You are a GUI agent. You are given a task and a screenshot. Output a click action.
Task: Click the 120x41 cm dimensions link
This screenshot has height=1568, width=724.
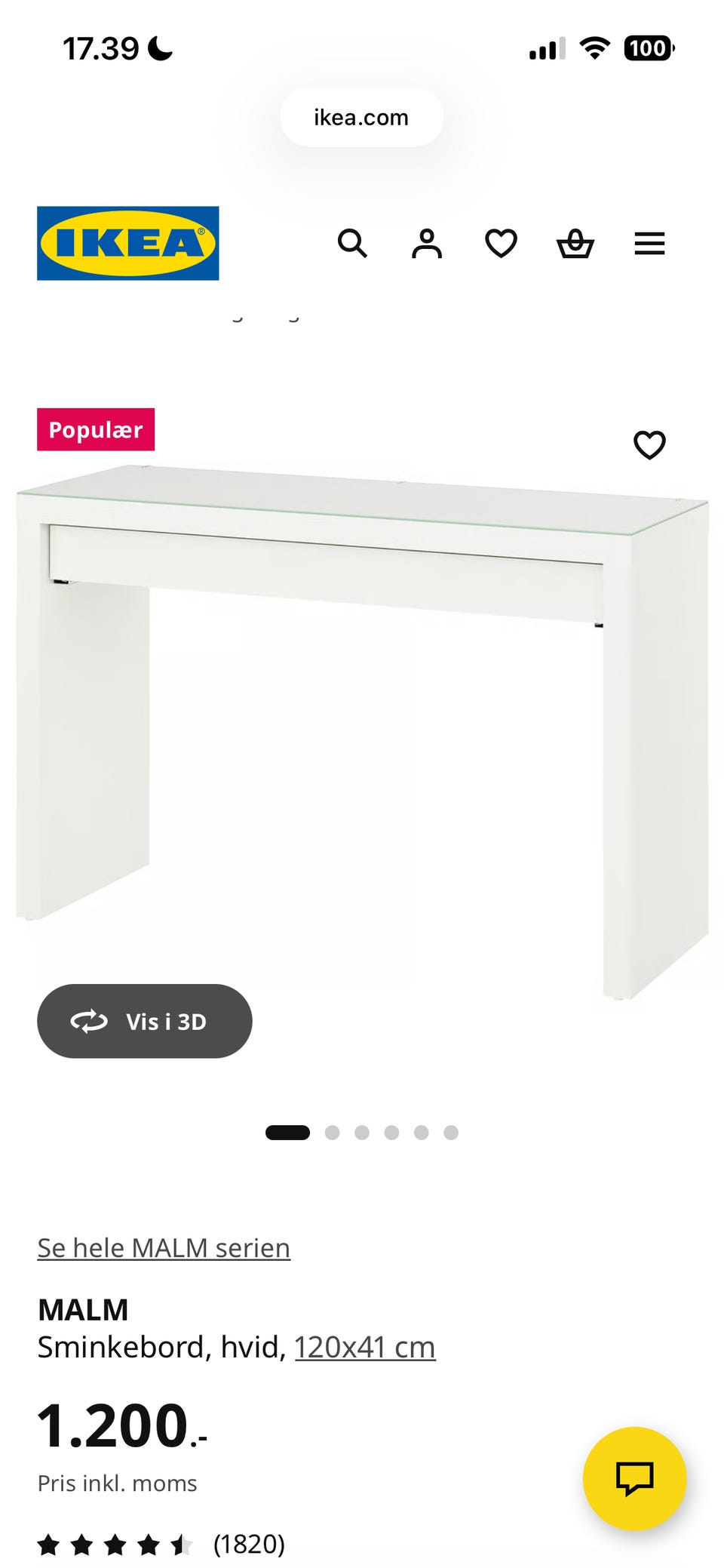365,1345
